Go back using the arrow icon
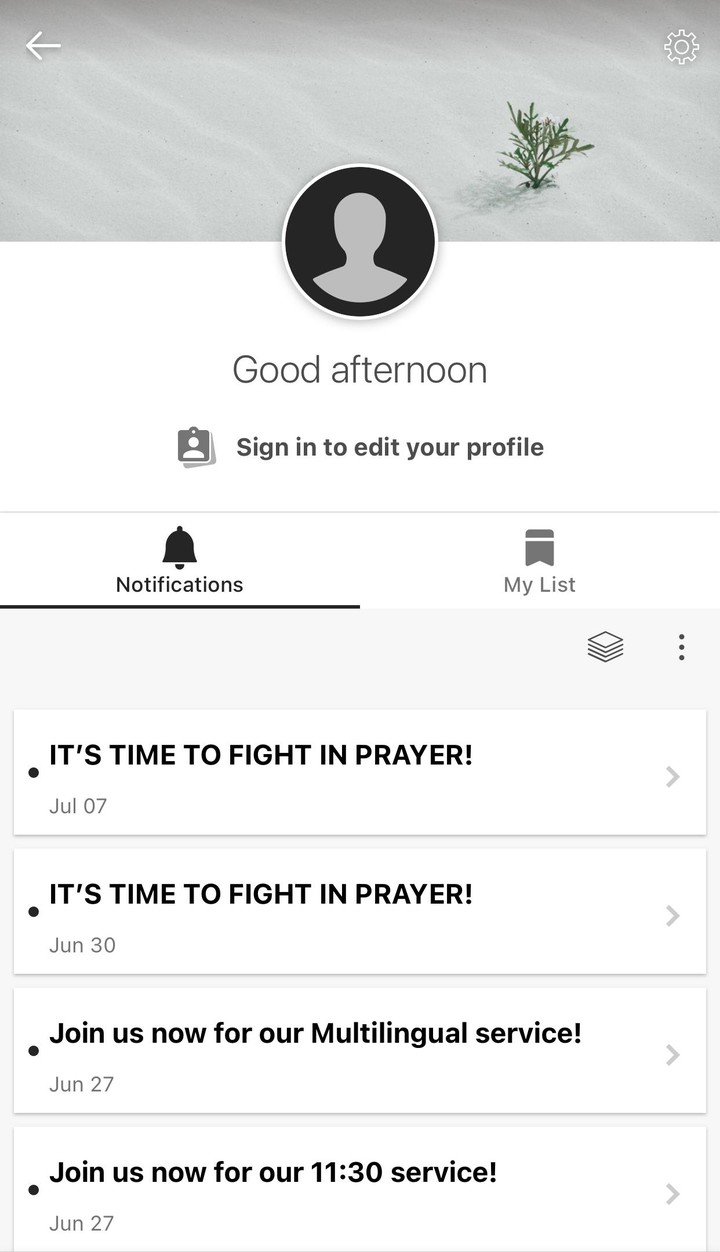This screenshot has height=1252, width=720. 43,46
